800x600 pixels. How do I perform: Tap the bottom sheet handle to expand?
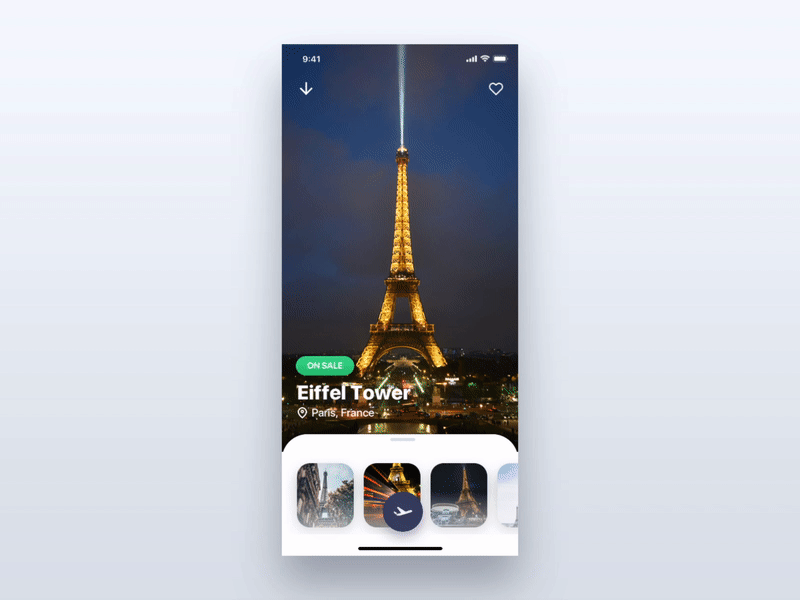point(402,439)
